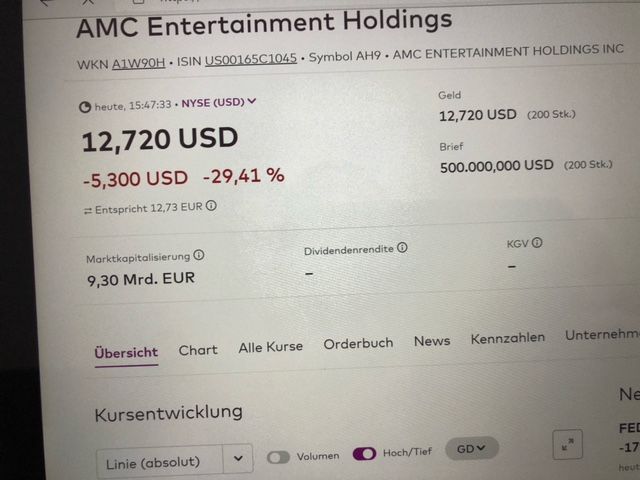Viewport: 640px width, 480px height.
Task: Tap the info icon beside KGV
Action: pos(538,243)
